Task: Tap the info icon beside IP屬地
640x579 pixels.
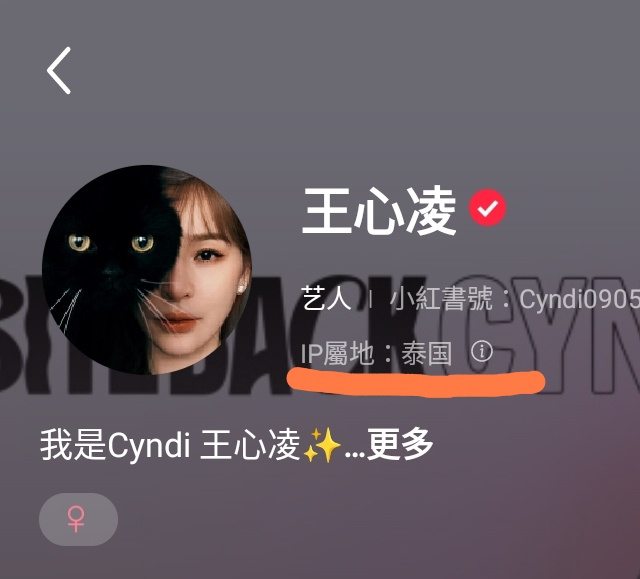Action: tap(482, 352)
